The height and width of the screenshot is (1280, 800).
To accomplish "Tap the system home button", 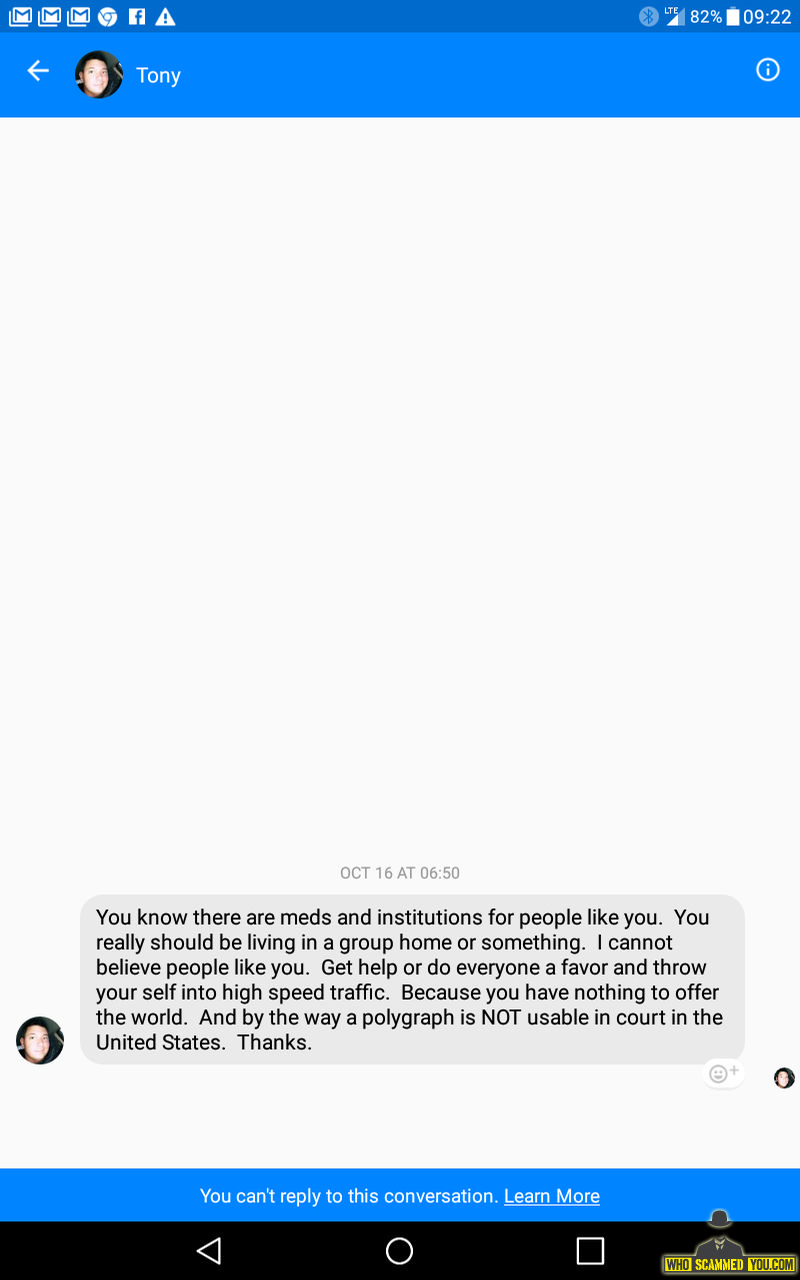I will coord(399,1250).
